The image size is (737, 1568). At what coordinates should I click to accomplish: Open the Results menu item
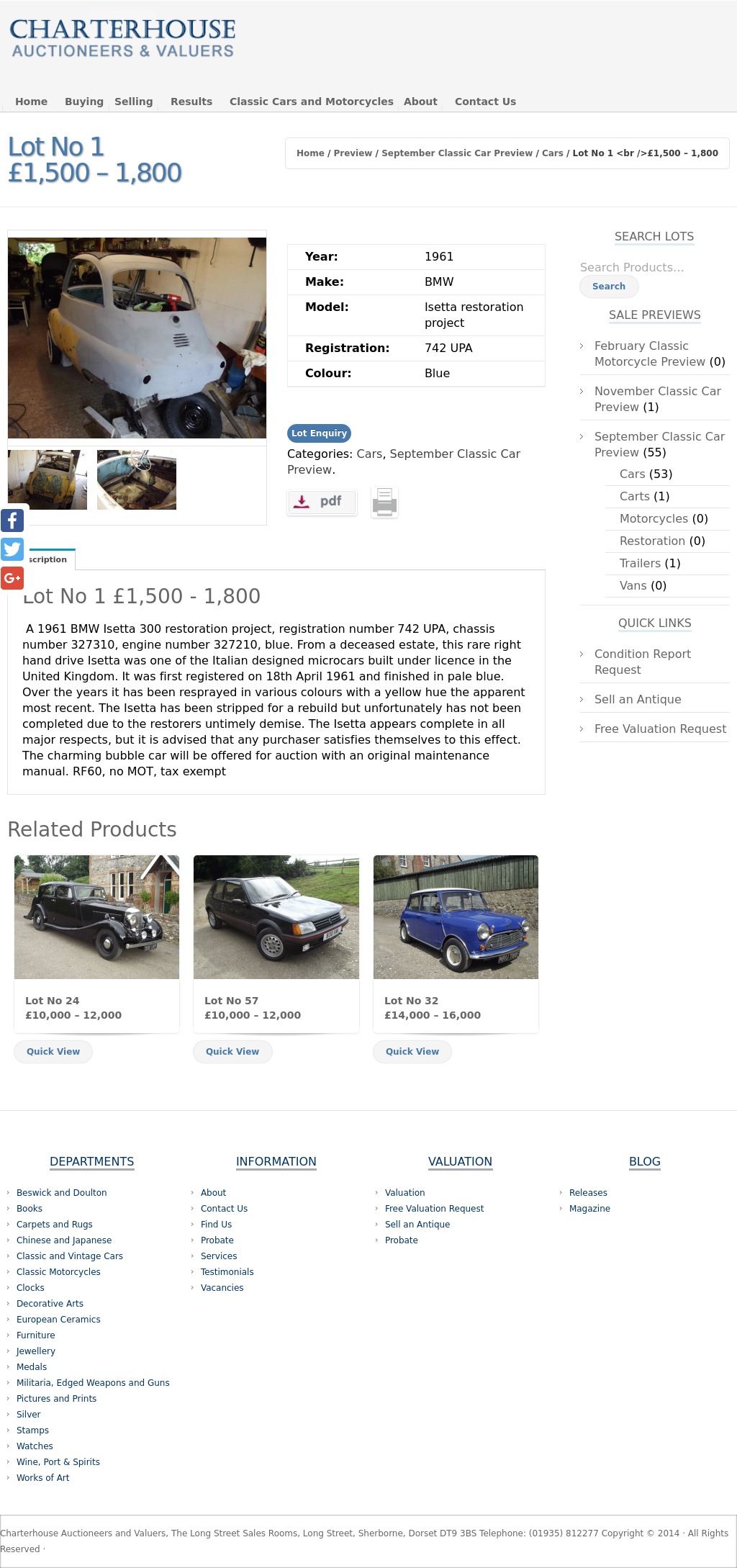pos(191,102)
